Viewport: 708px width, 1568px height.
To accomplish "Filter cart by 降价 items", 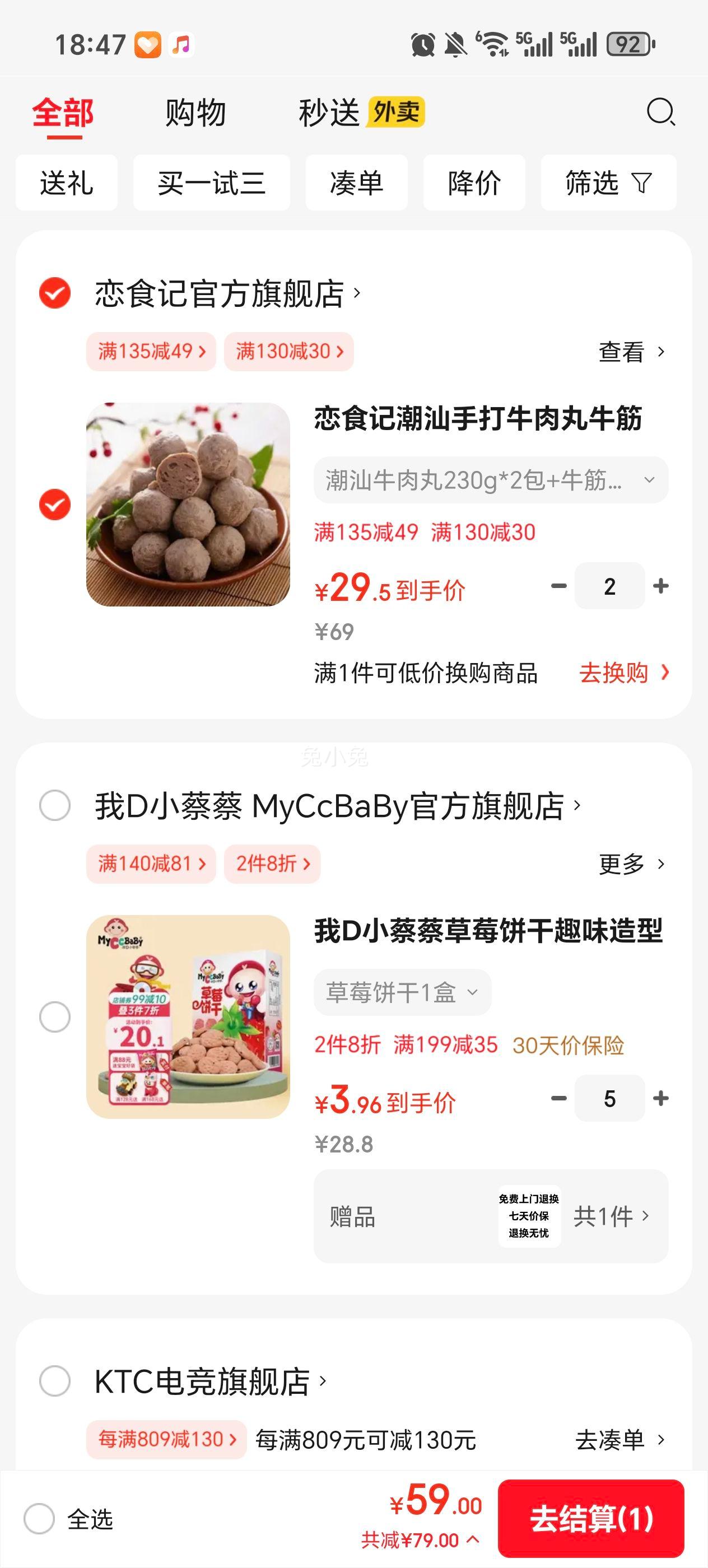I will (x=474, y=183).
